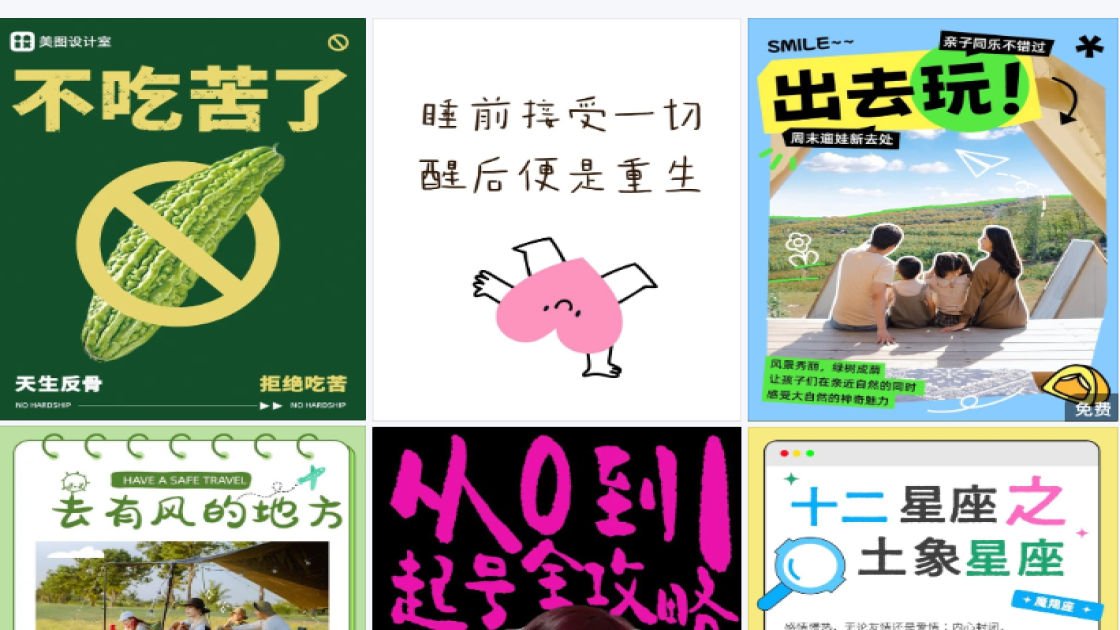The height and width of the screenshot is (630, 1120).
Task: Open the 十二星座之土象星座 template
Action: click(x=932, y=530)
